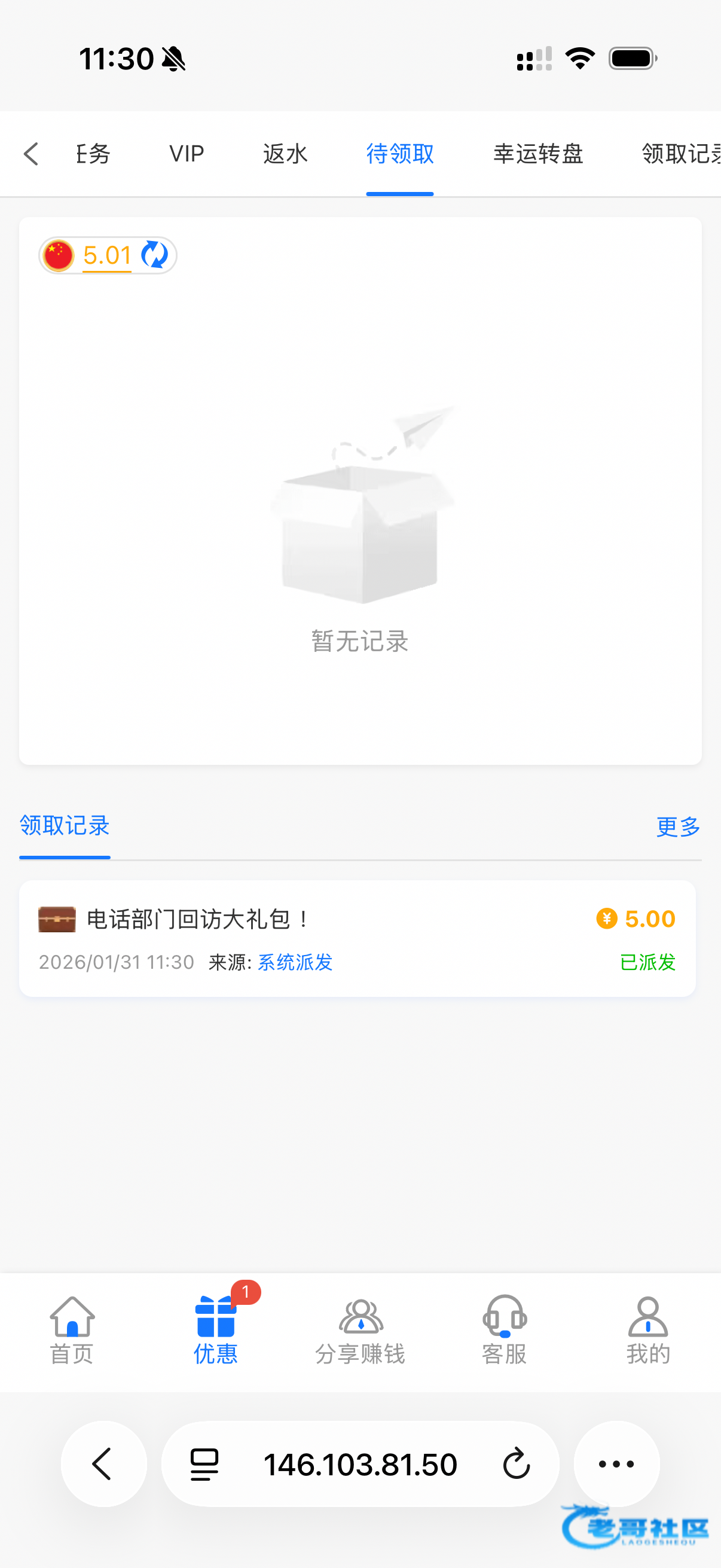Go back using the top-left arrow

pyautogui.click(x=31, y=154)
